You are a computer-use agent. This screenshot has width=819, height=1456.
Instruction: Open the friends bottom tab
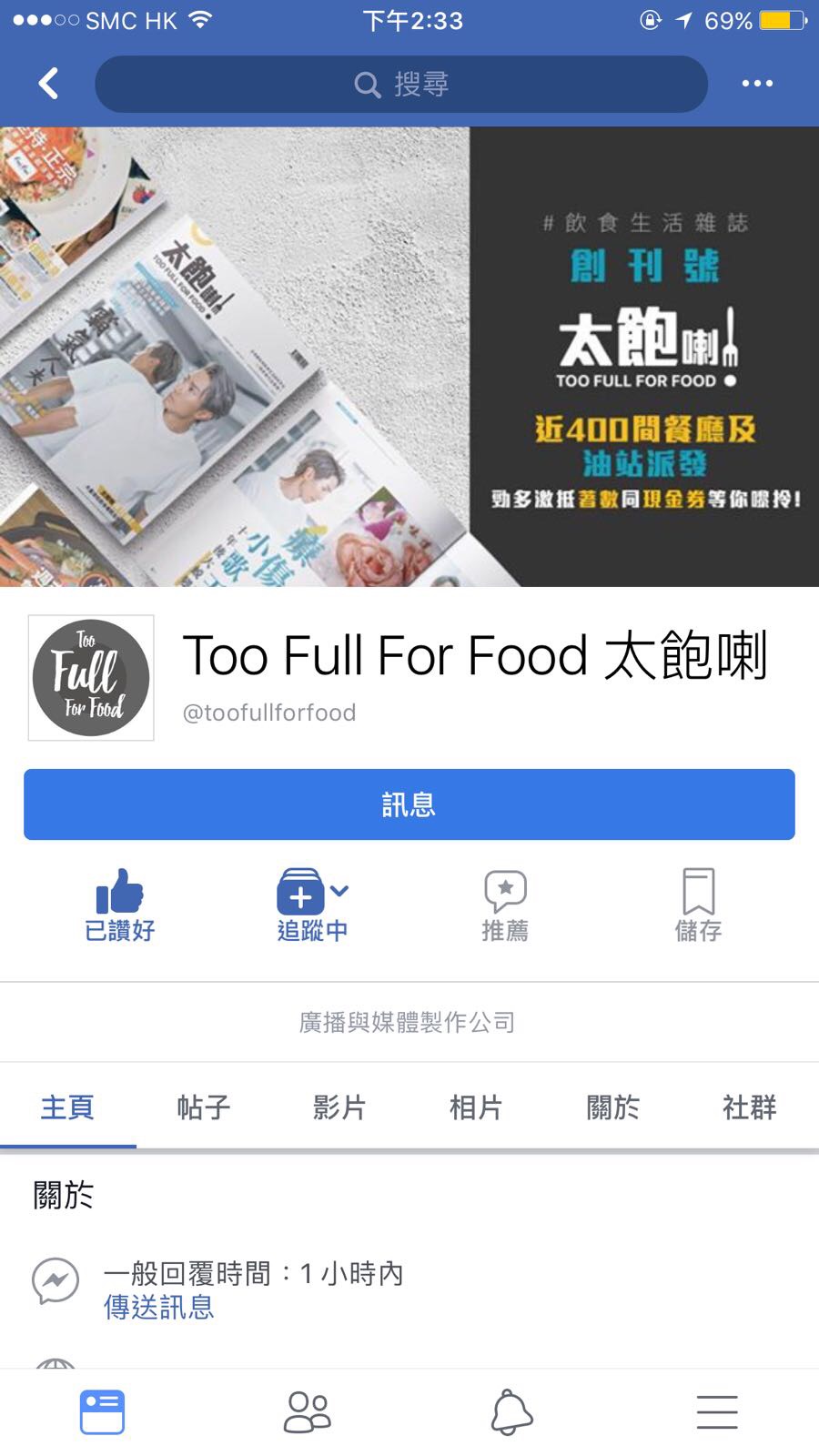tap(308, 1411)
